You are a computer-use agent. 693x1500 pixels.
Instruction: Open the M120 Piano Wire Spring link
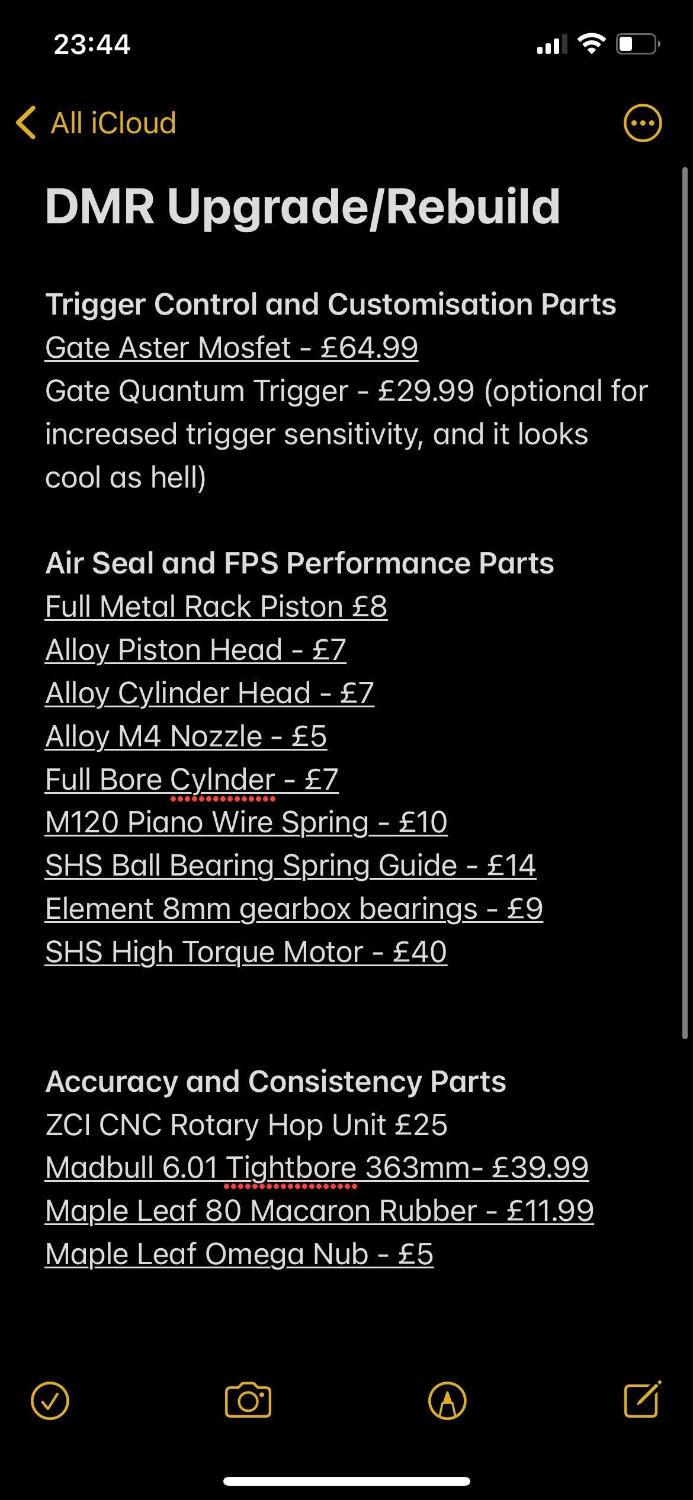point(246,822)
